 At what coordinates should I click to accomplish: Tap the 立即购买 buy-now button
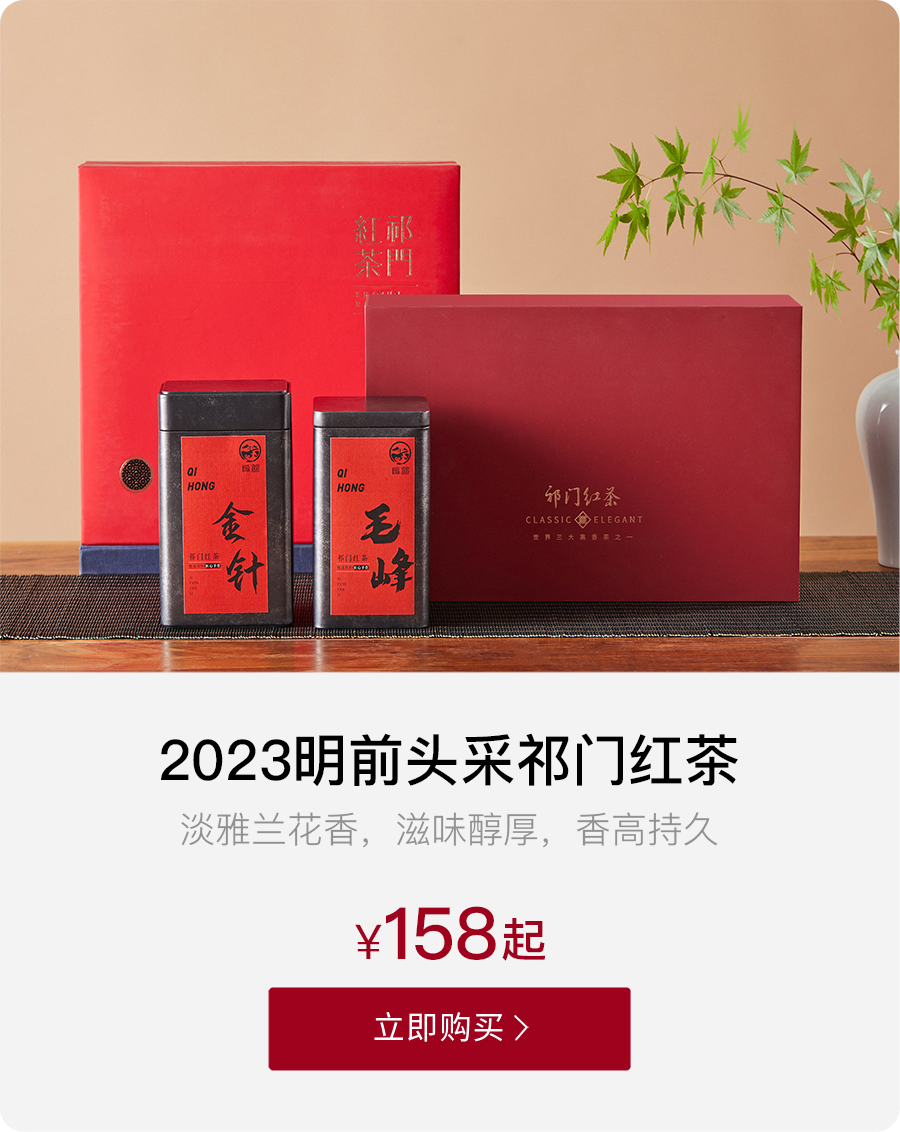[x=449, y=1028]
